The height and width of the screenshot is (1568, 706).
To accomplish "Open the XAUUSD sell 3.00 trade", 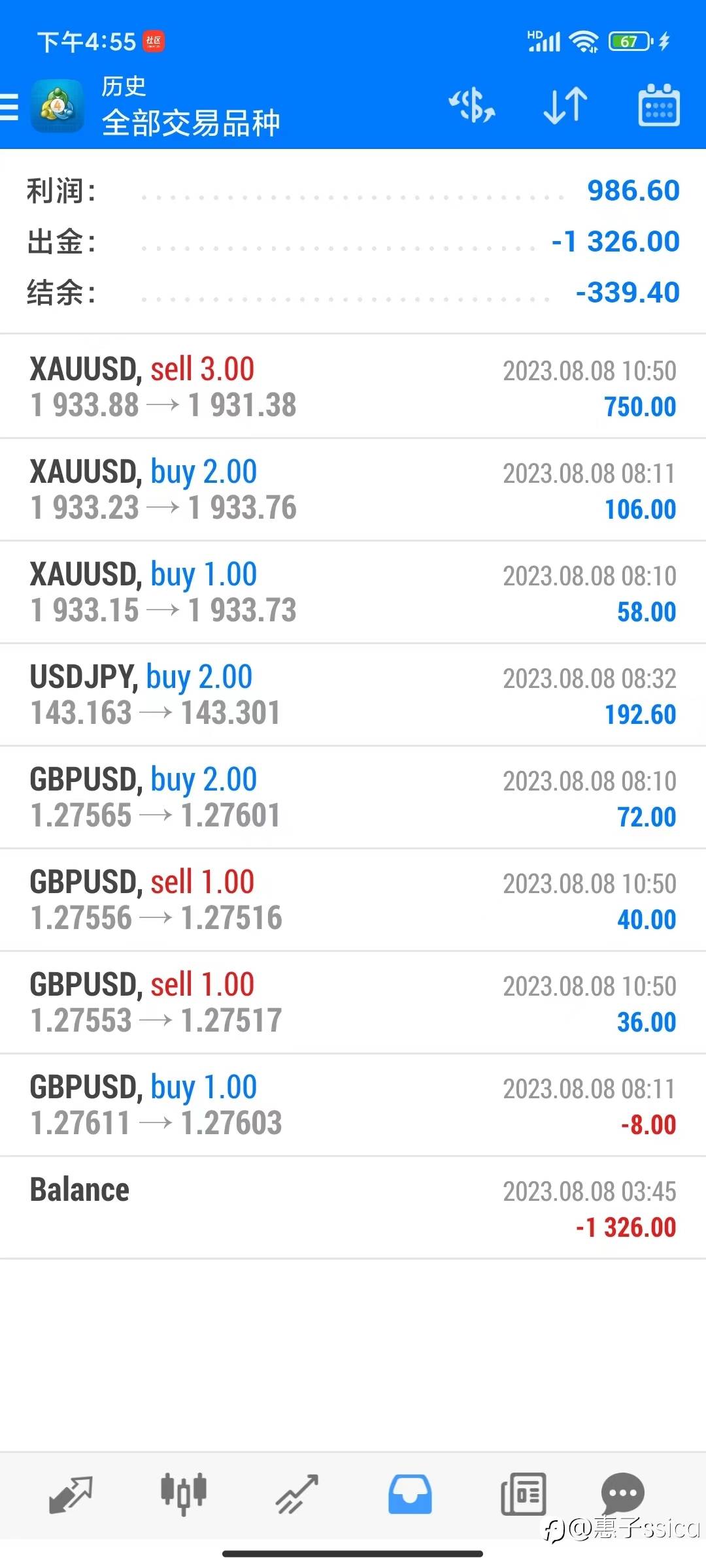I will (353, 386).
